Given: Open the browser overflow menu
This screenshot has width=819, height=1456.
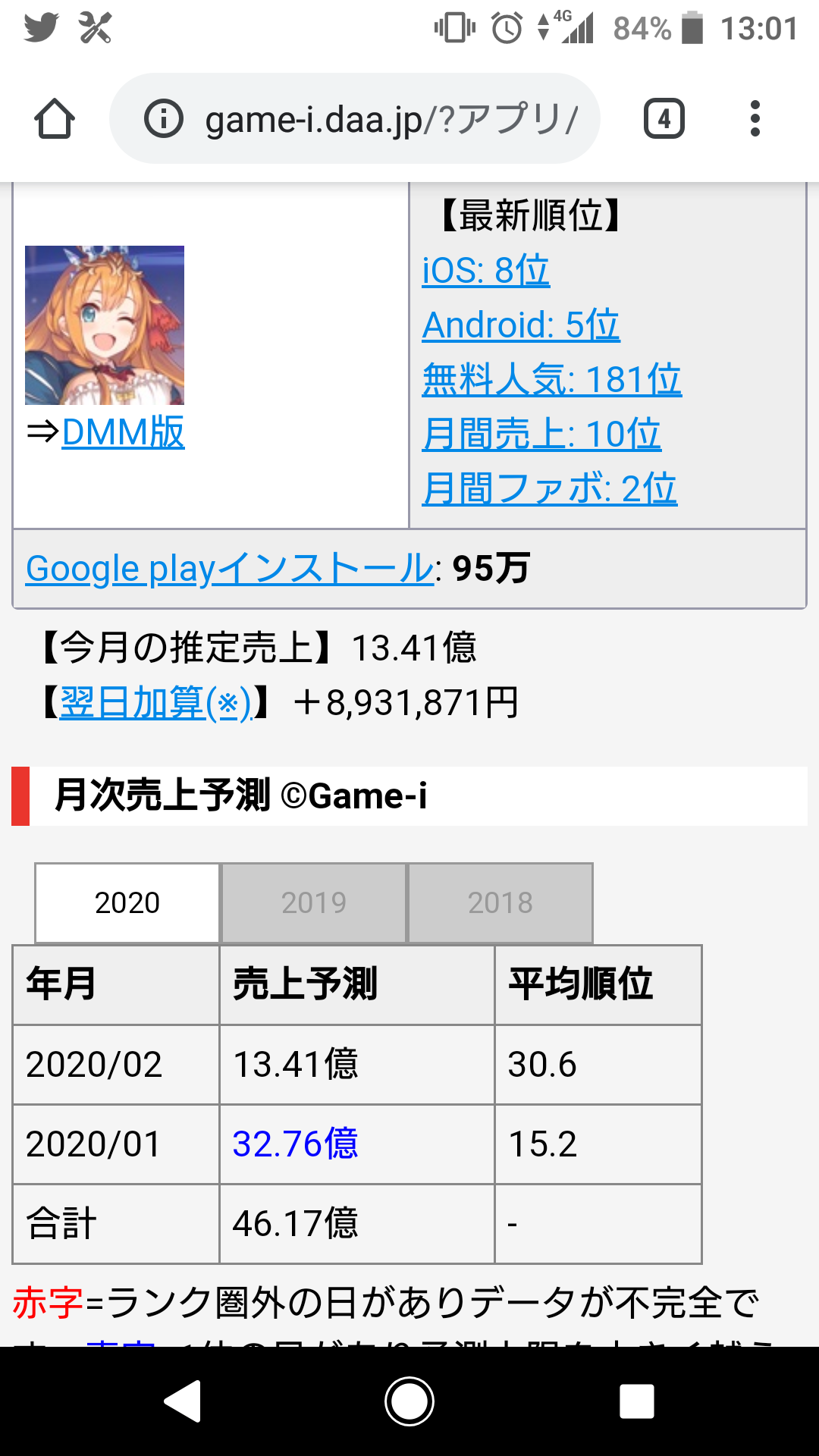Looking at the screenshot, I should [755, 119].
